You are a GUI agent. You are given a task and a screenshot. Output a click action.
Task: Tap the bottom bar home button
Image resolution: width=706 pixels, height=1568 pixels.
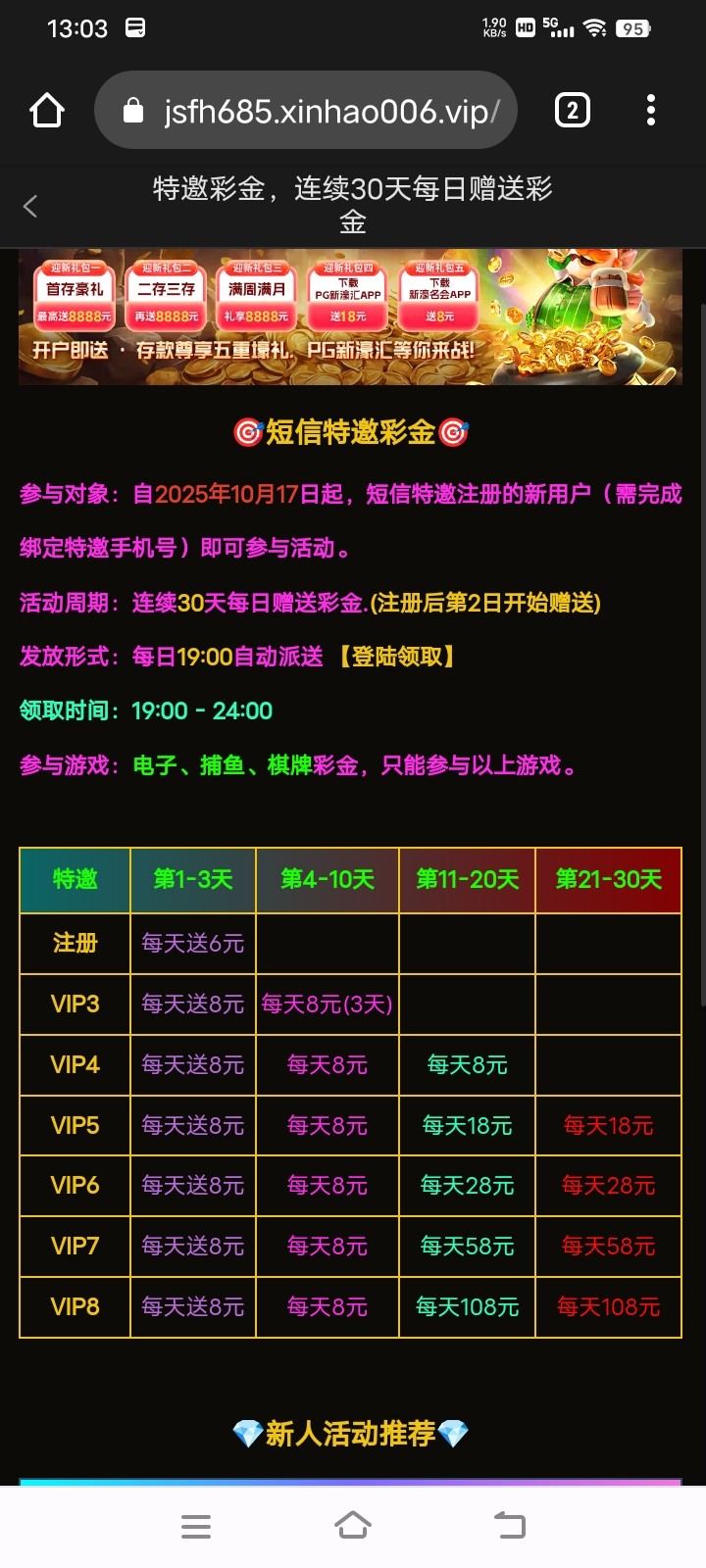(353, 1526)
